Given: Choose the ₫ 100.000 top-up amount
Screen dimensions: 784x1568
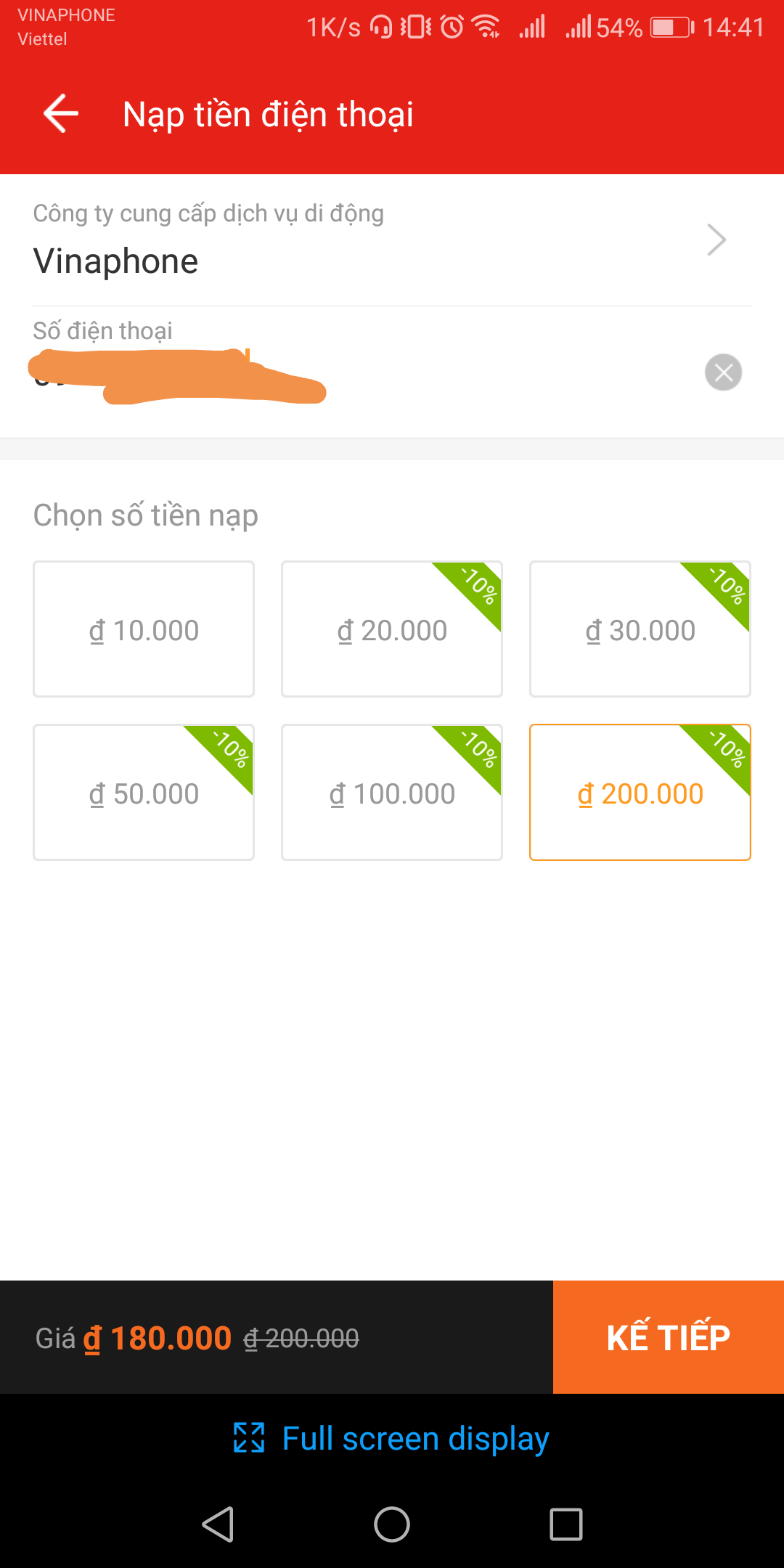Looking at the screenshot, I should tap(392, 793).
